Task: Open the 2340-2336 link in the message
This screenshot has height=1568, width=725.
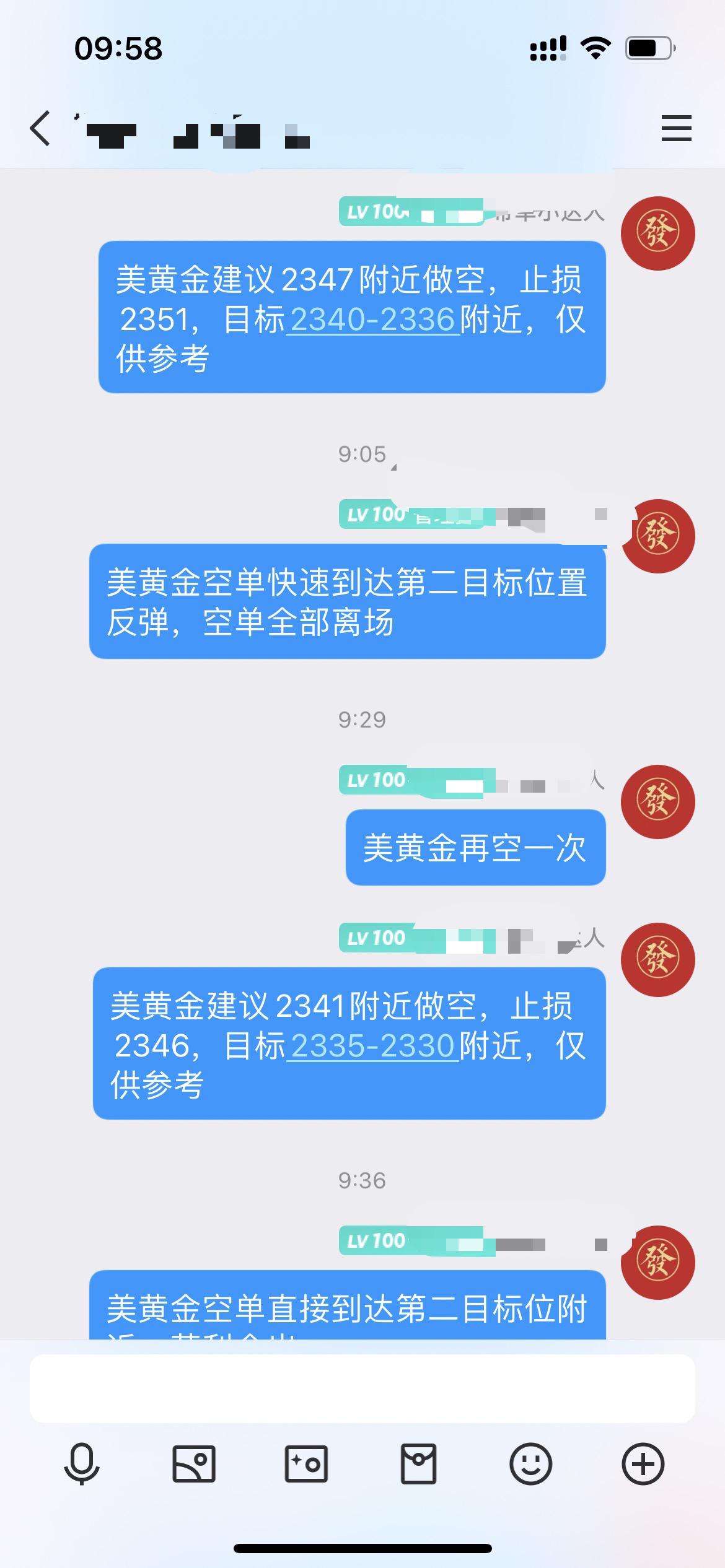Action: pos(373,320)
